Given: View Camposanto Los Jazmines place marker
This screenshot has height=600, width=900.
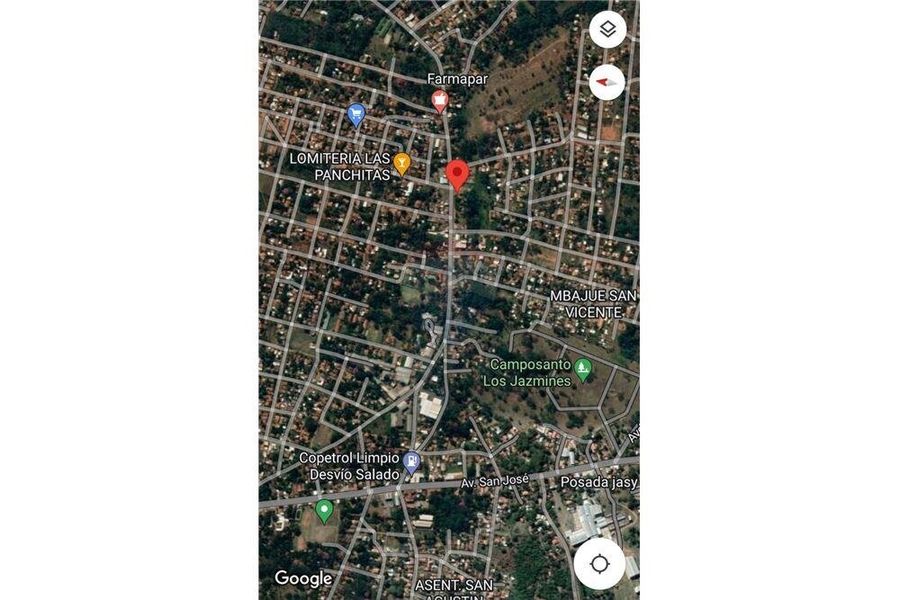Looking at the screenshot, I should [x=583, y=371].
